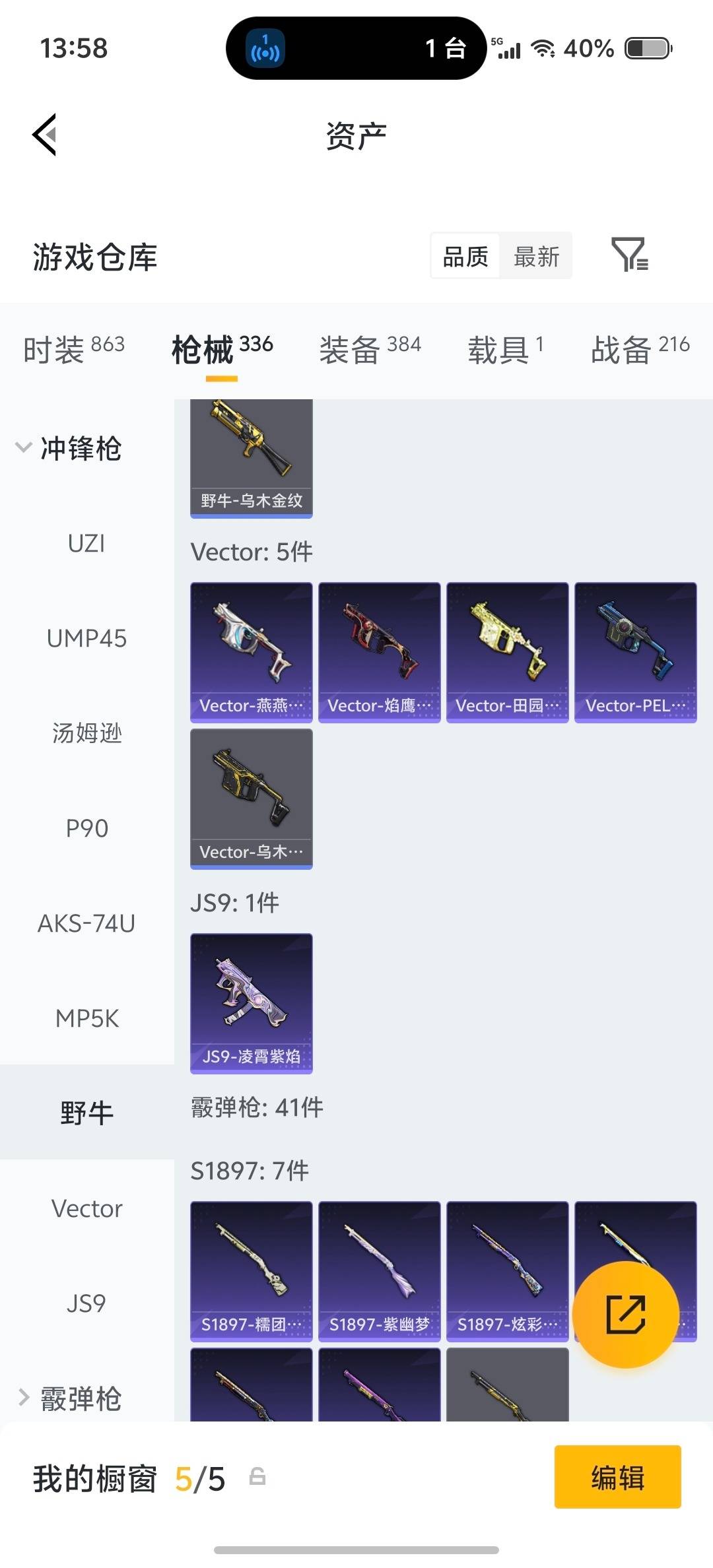Image resolution: width=713 pixels, height=1568 pixels.
Task: Choose JS9 from the sidebar list
Action: (85, 1303)
